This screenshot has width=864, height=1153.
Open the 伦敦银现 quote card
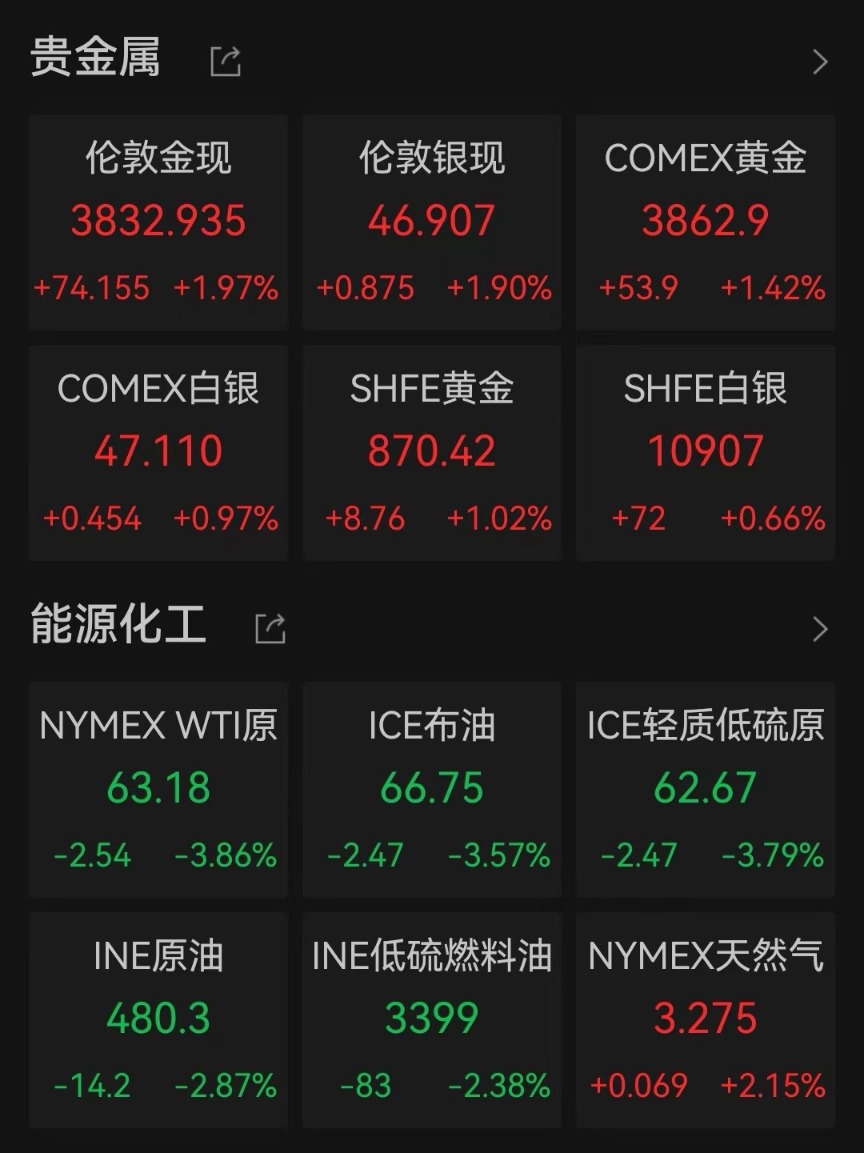432,222
